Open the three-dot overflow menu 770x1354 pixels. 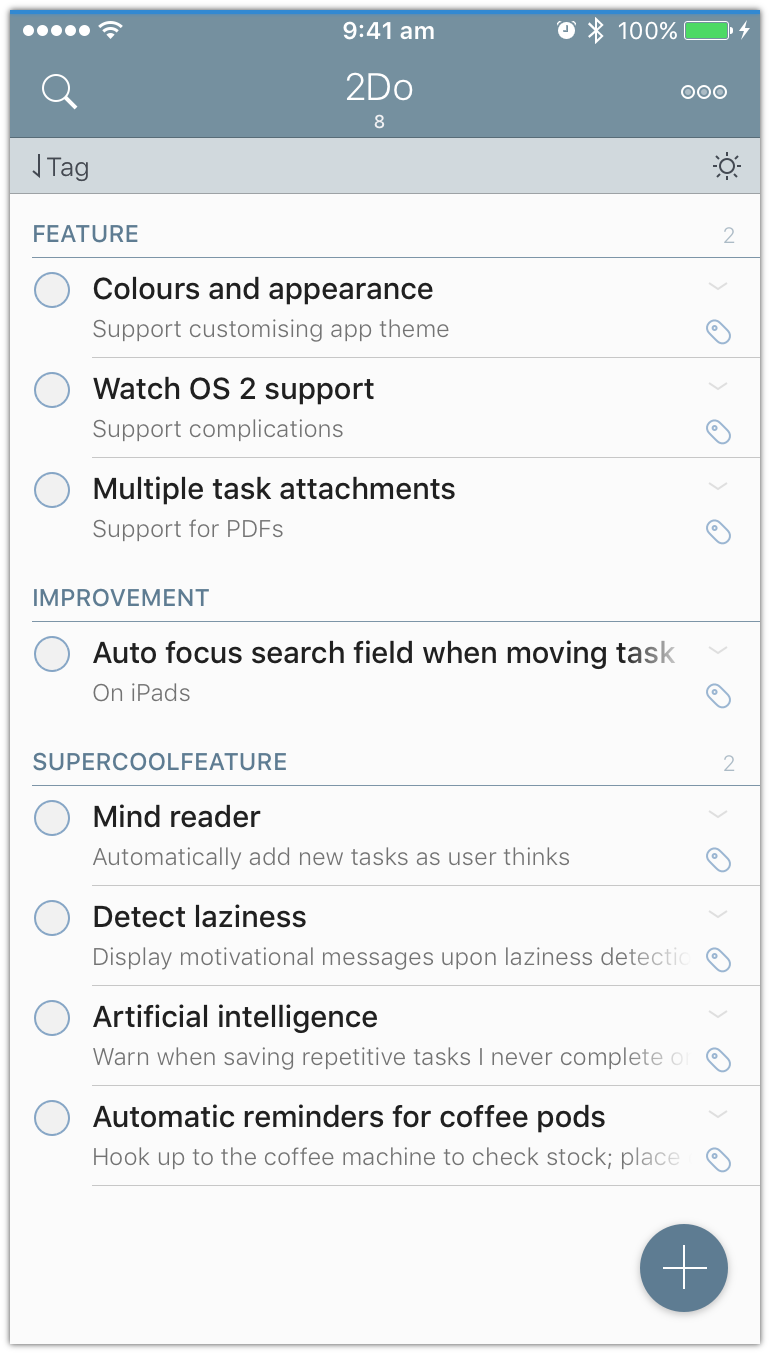click(x=703, y=92)
